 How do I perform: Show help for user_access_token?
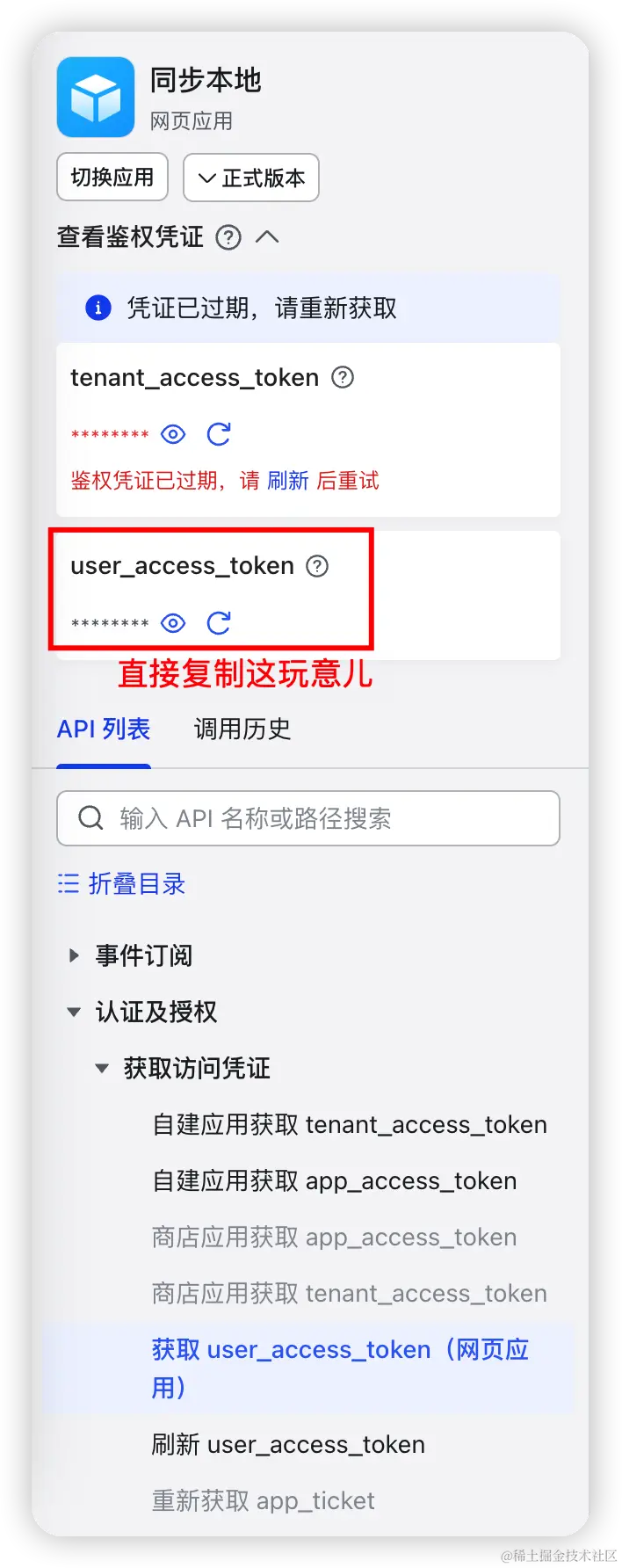(317, 566)
